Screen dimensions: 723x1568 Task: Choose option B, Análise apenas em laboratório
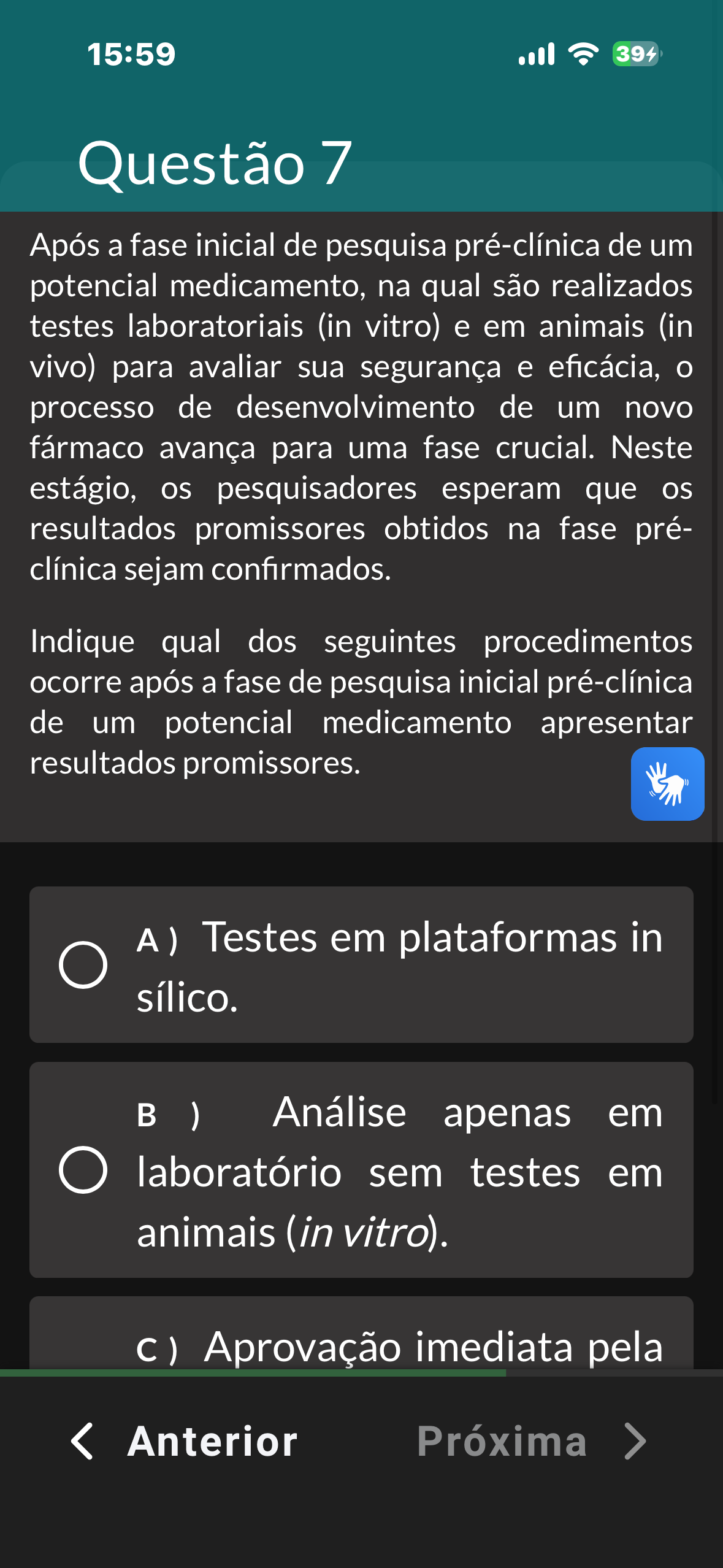click(x=361, y=1170)
